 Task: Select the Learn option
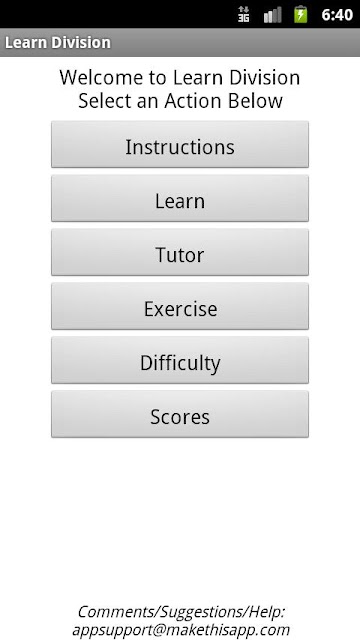[180, 198]
